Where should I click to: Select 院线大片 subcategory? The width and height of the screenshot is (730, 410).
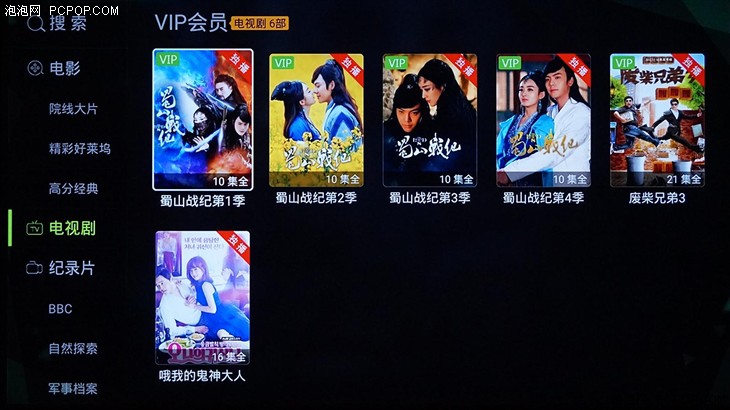[74, 108]
